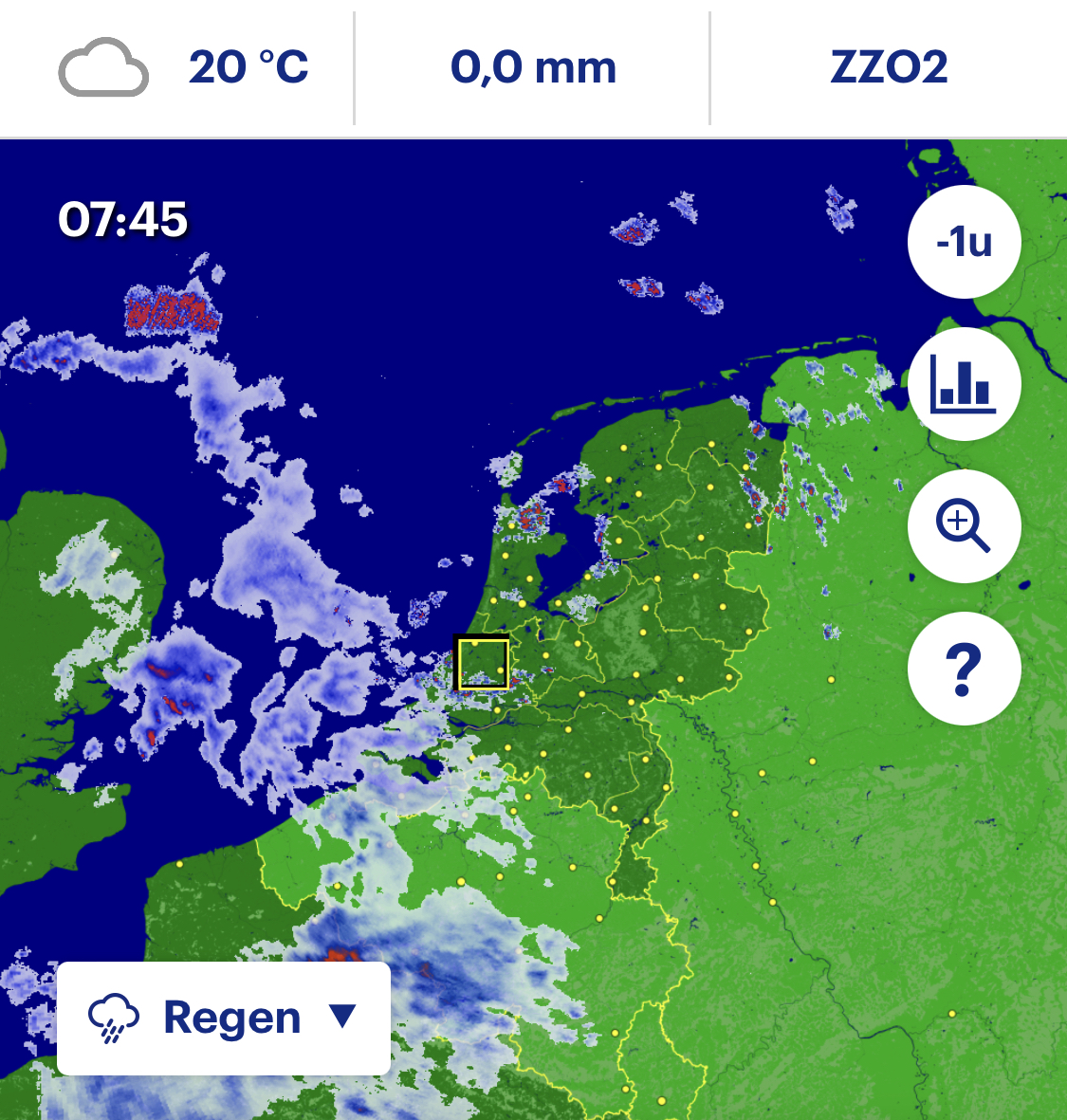Zoom in with the magnifier button
Image resolution: width=1067 pixels, height=1120 pixels.
(x=964, y=526)
